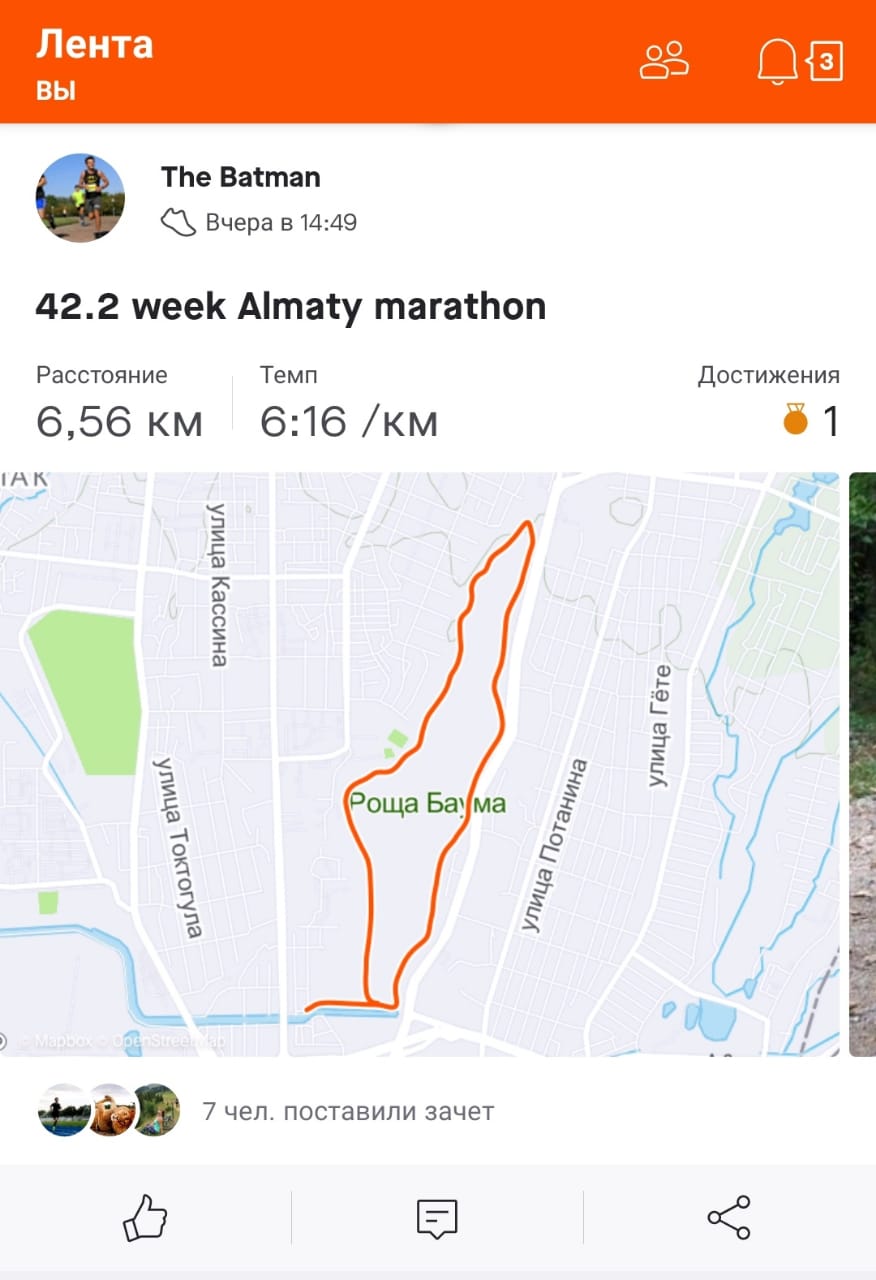Share this activity
876x1280 pixels.
[729, 1218]
